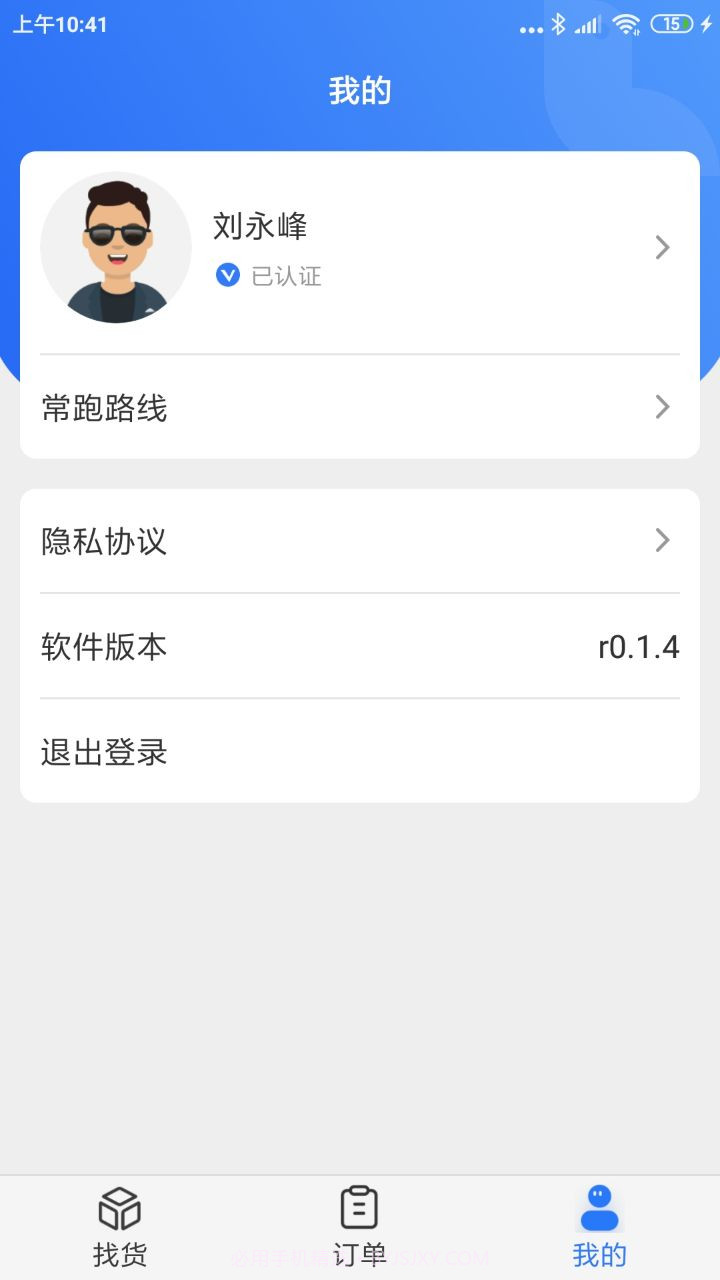Tap the user's avatar picture
Screen dimensions: 720x1280
click(116, 247)
